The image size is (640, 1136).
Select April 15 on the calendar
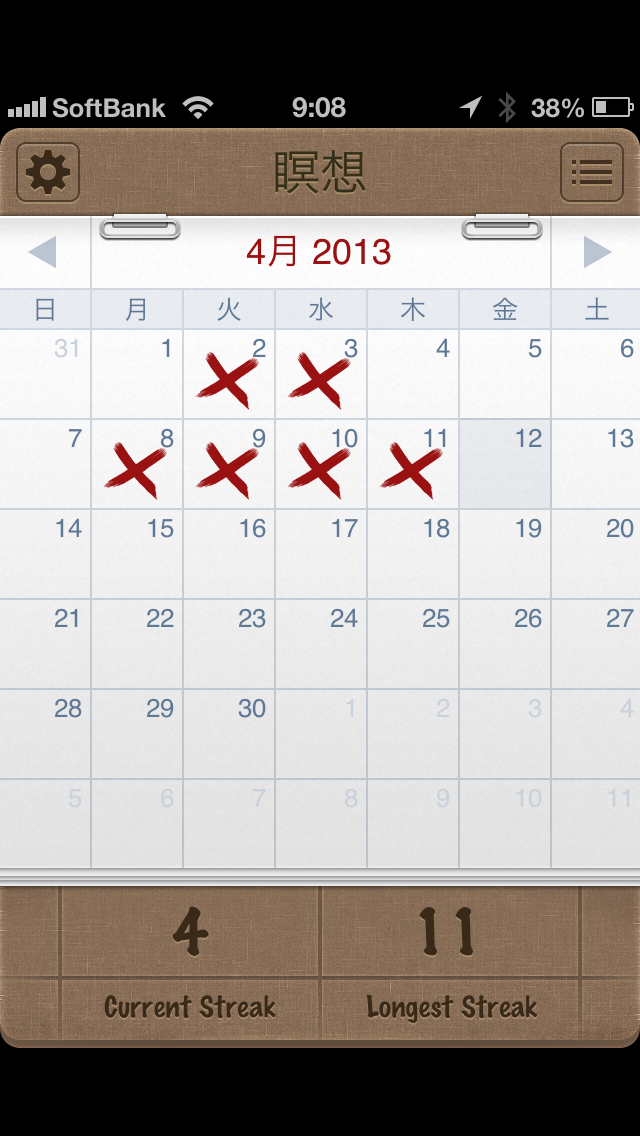pyautogui.click(x=137, y=555)
